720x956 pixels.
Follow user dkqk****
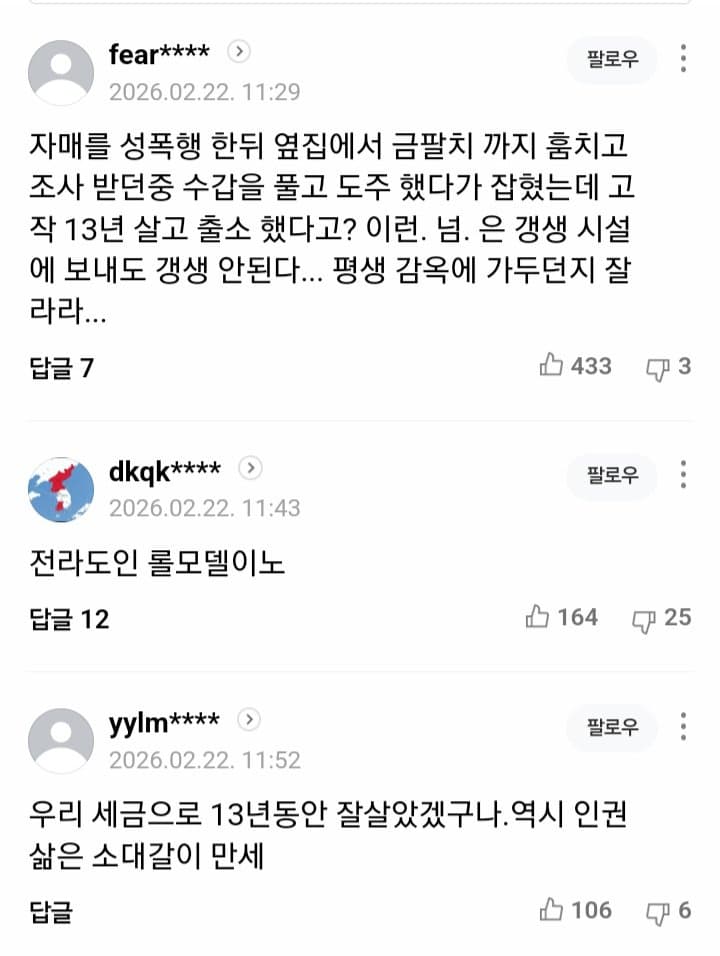(x=612, y=475)
